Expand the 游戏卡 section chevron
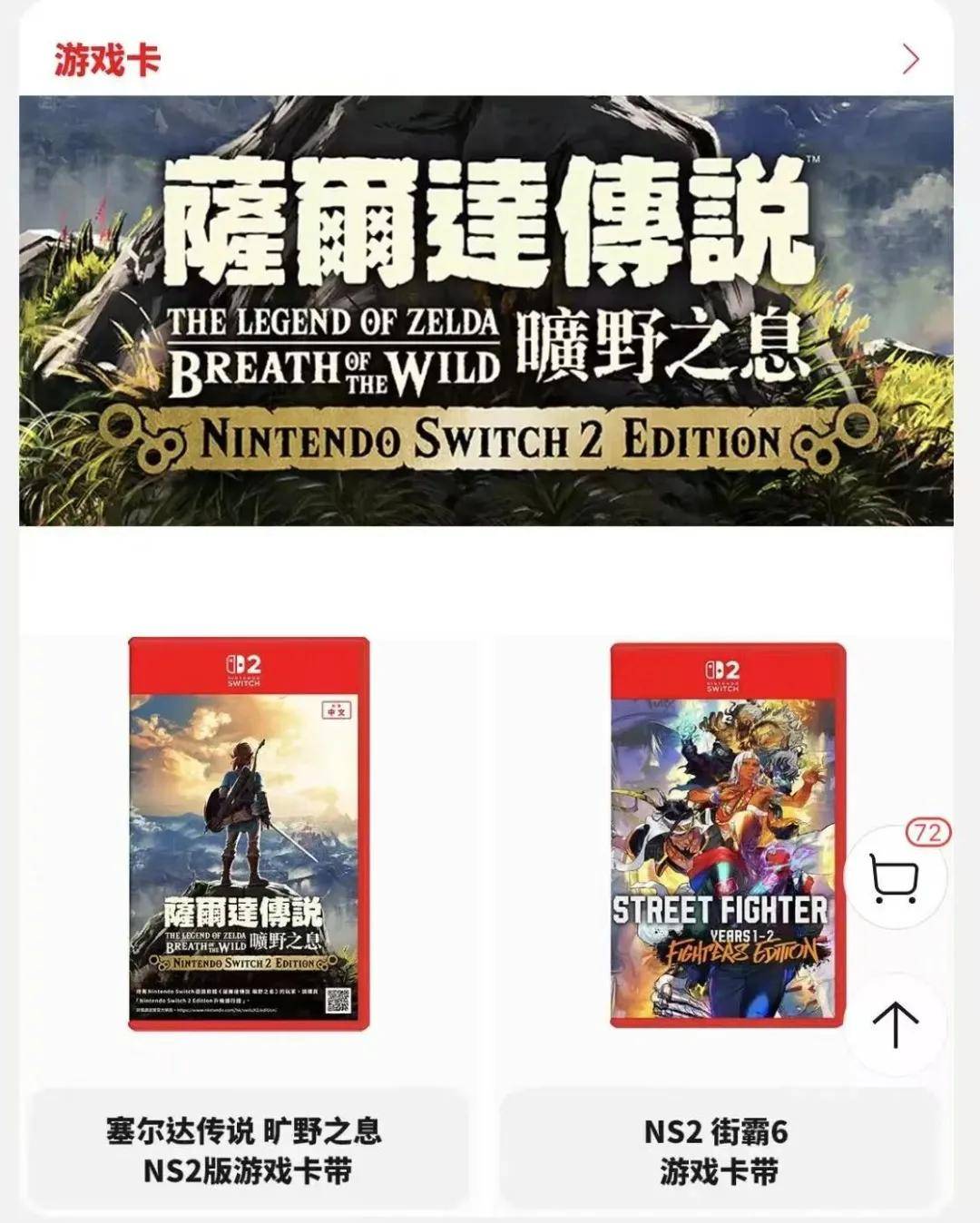980x1223 pixels. 910,60
